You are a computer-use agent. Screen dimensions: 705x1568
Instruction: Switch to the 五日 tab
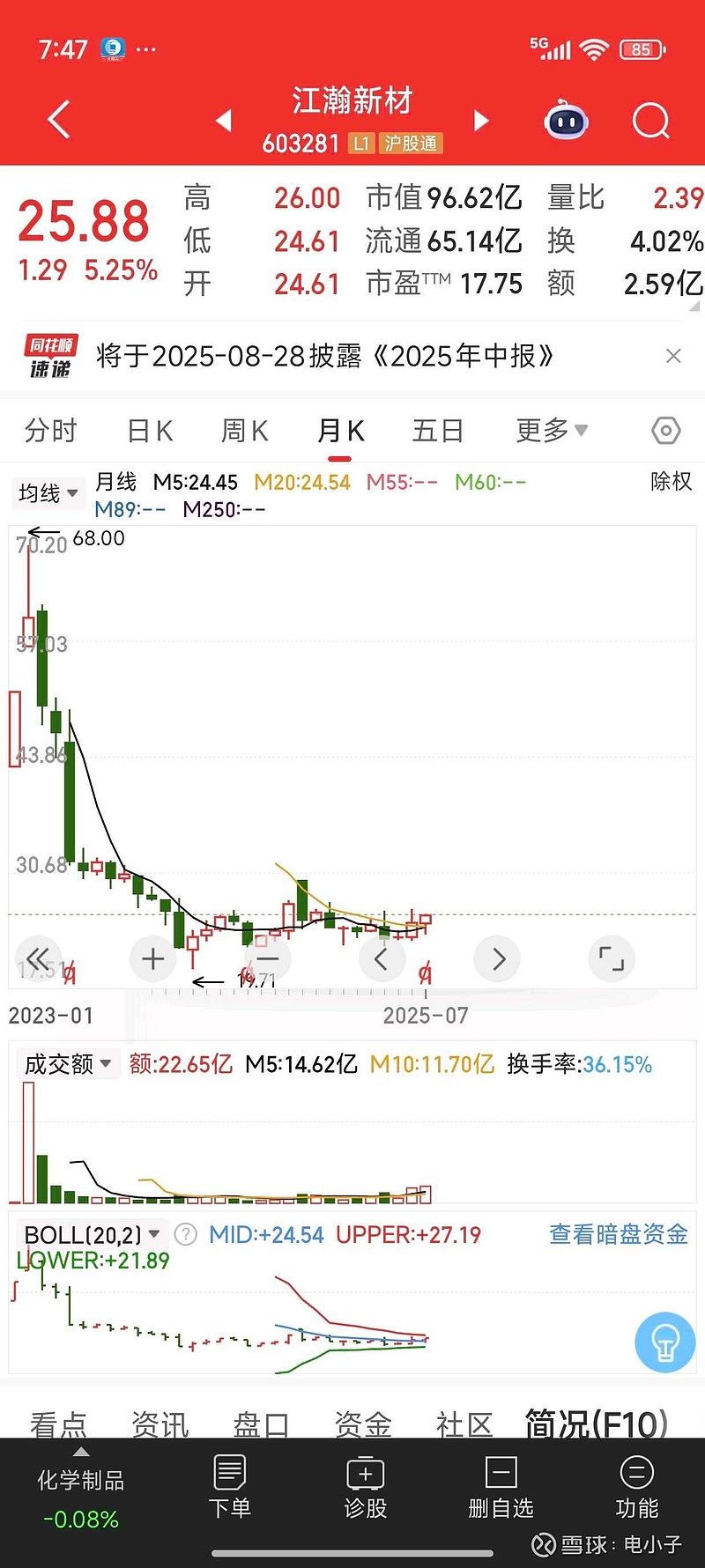point(438,431)
